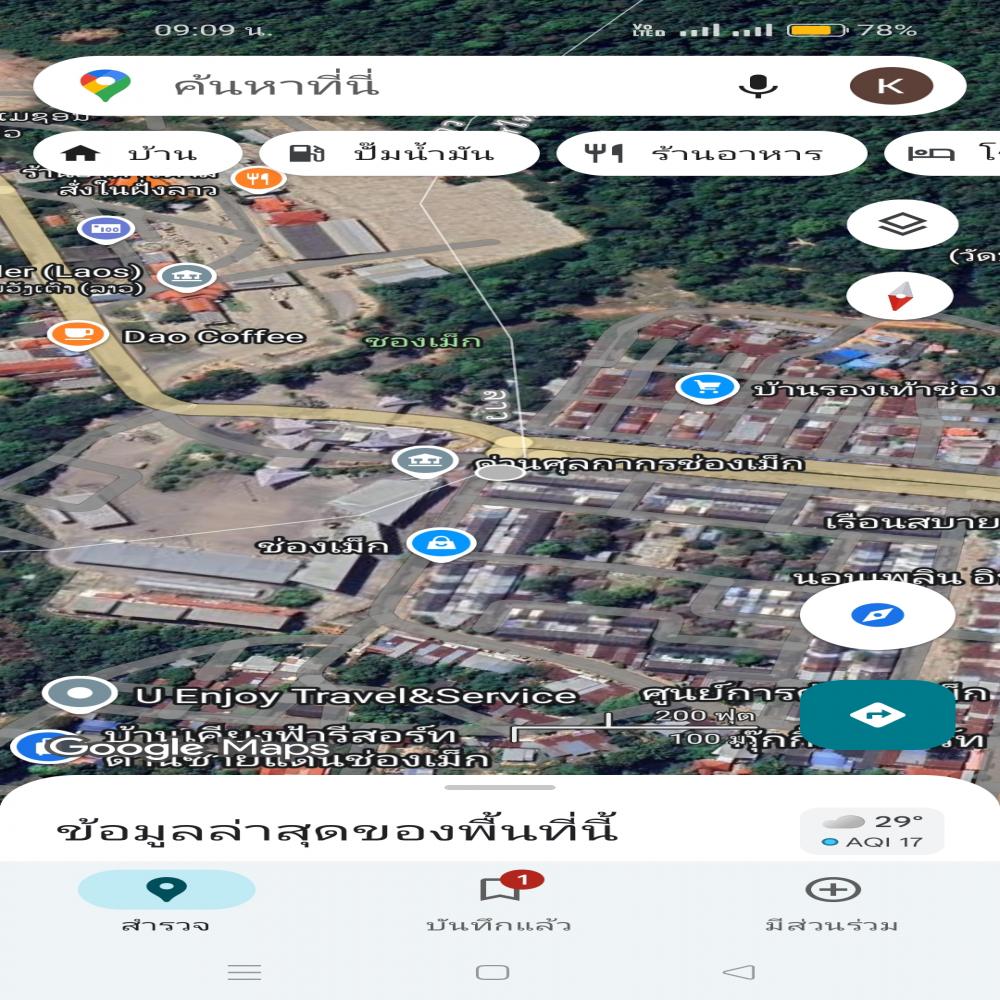Screen dimensions: 1000x1000
Task: Open the Dao Coffee place marker
Action: (78, 334)
